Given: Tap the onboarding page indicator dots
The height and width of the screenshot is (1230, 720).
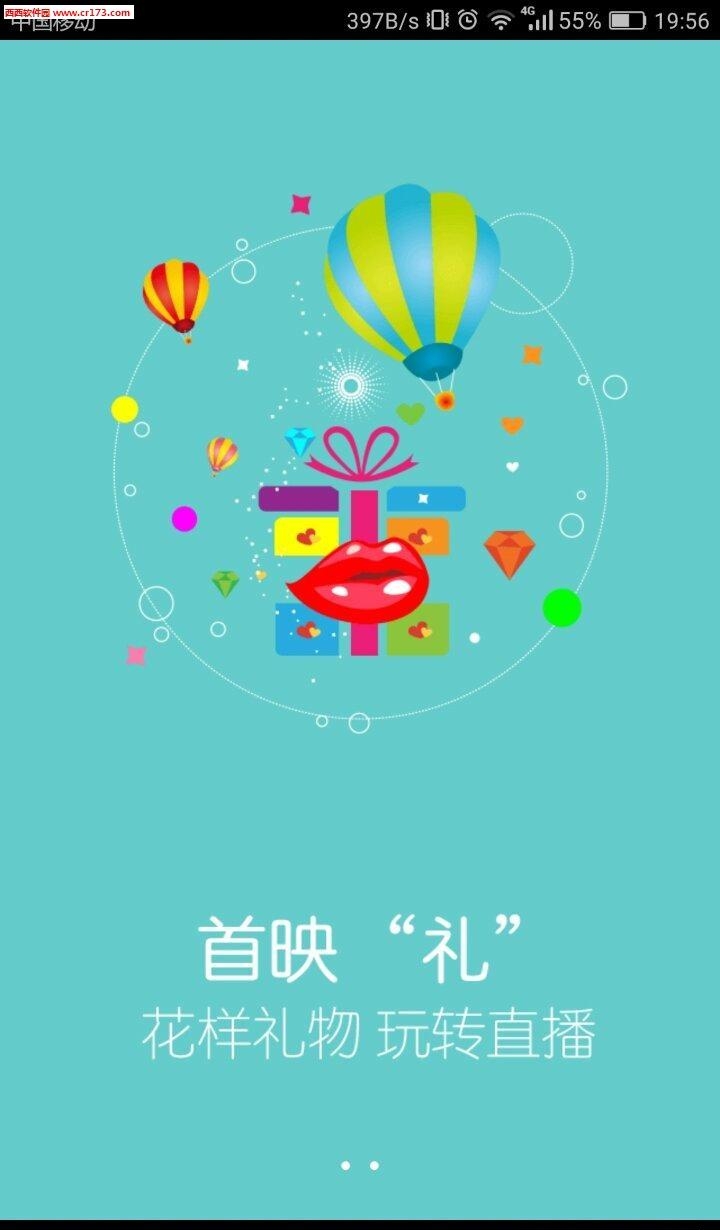Looking at the screenshot, I should tap(360, 1165).
